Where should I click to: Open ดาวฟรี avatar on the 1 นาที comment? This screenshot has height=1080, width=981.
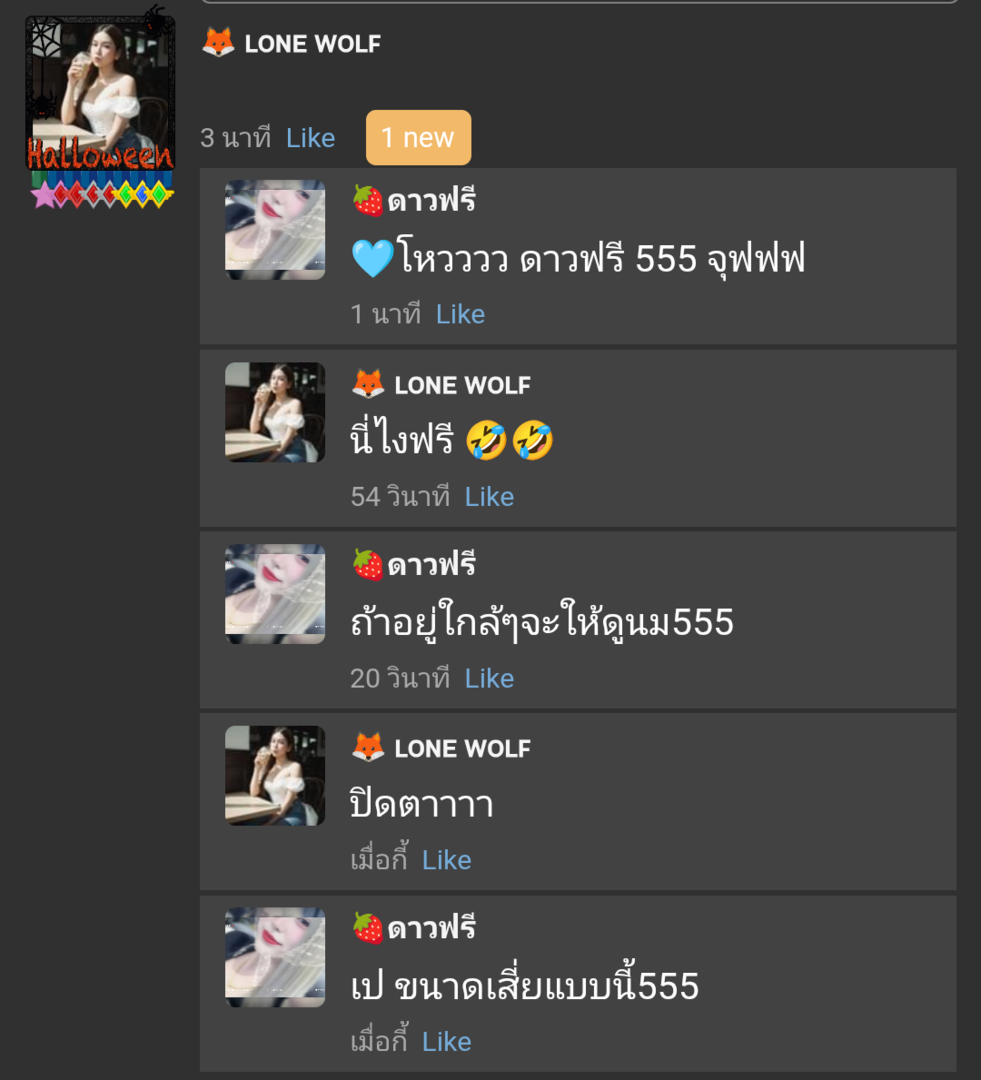(275, 230)
